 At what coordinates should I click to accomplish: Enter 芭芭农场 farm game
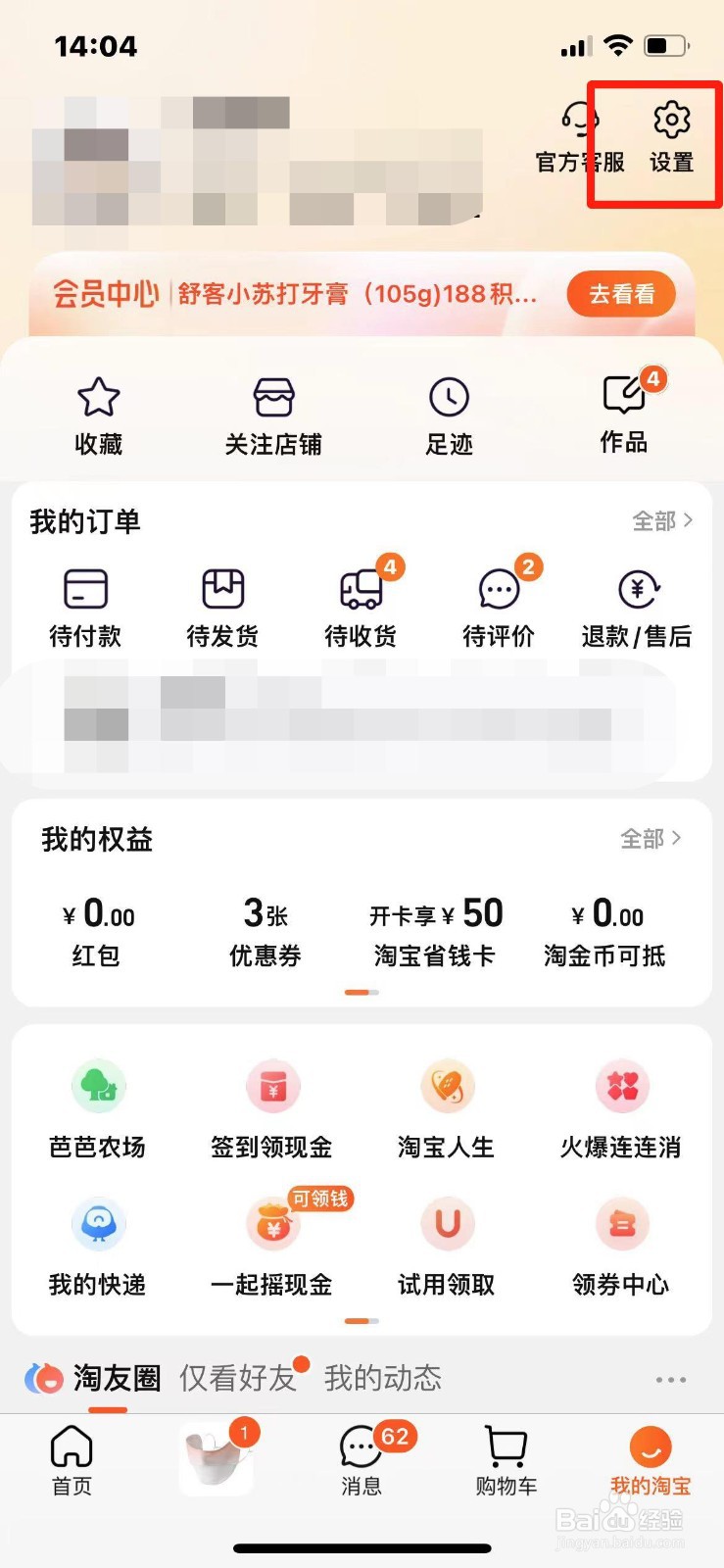coord(98,1107)
